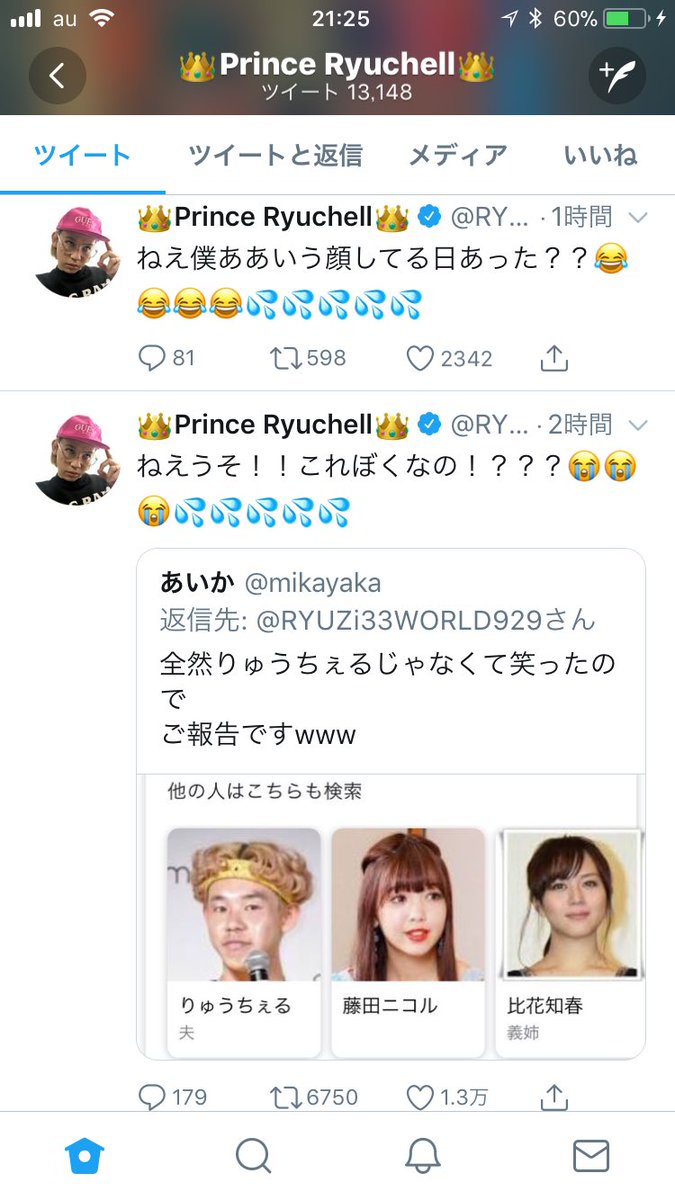Switch to the ツイートと返信 tab
Image resolution: width=675 pixels, height=1200 pixels.
point(275,156)
